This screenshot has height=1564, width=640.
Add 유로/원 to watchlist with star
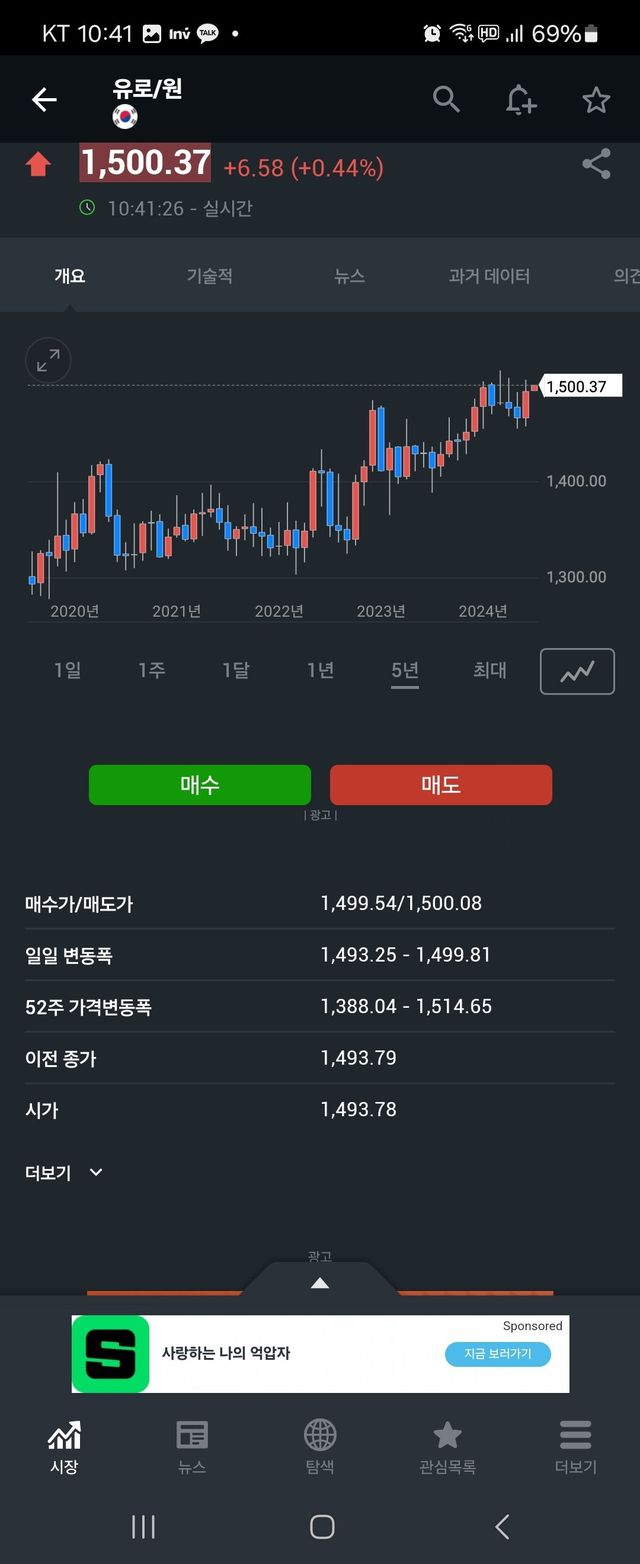click(x=596, y=99)
